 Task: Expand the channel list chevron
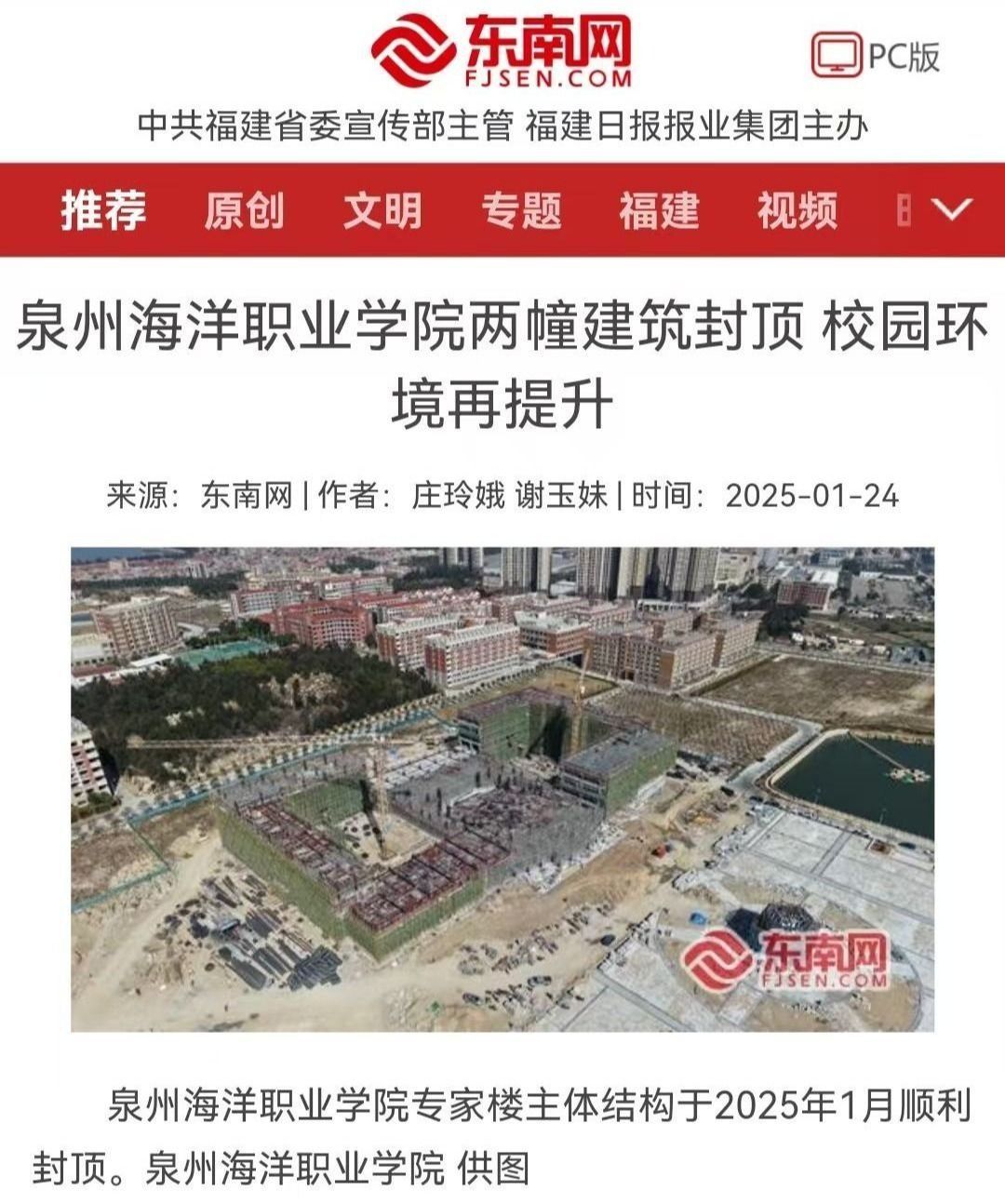(951, 209)
